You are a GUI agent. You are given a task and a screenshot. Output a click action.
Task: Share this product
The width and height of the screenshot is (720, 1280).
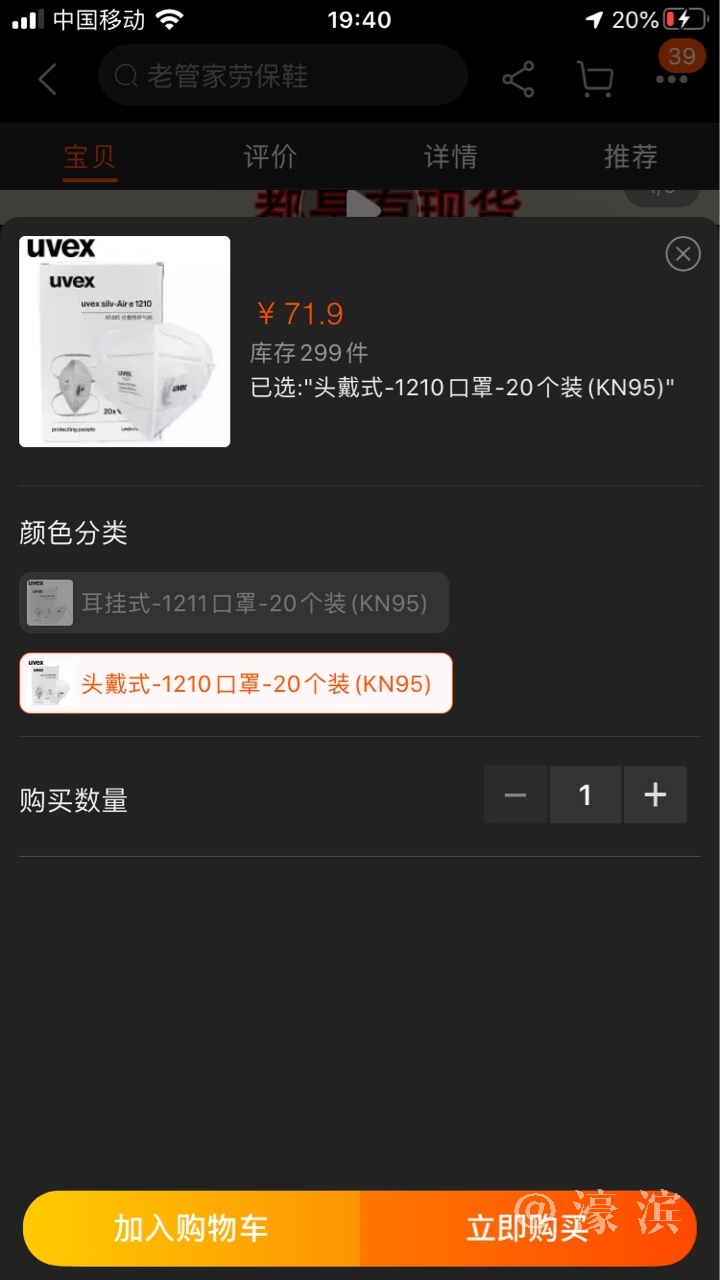518,79
